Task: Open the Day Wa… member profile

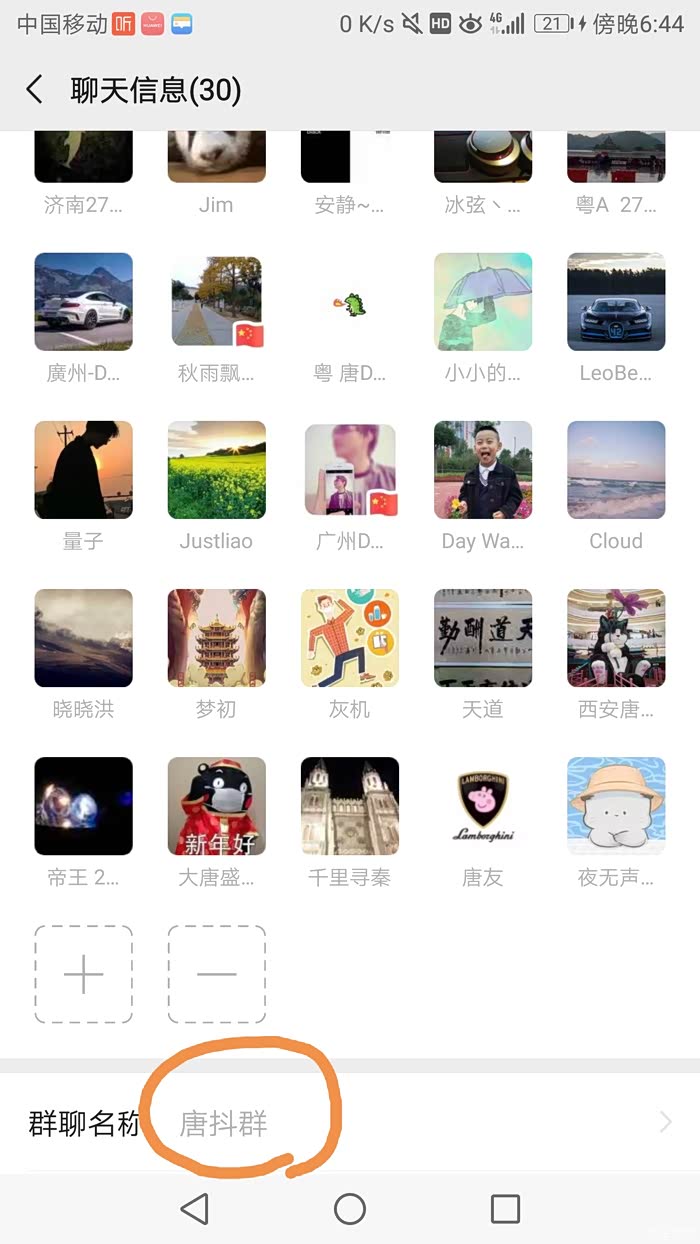Action: [483, 470]
